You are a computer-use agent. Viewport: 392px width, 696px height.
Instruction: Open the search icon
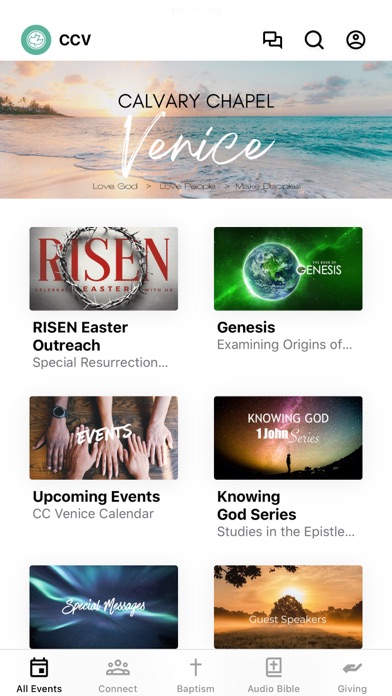[x=314, y=40]
